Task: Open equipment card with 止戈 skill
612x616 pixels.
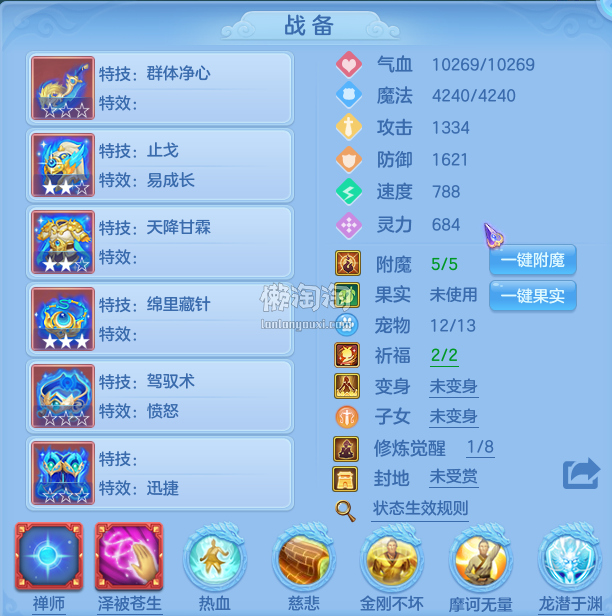Action: [160, 166]
